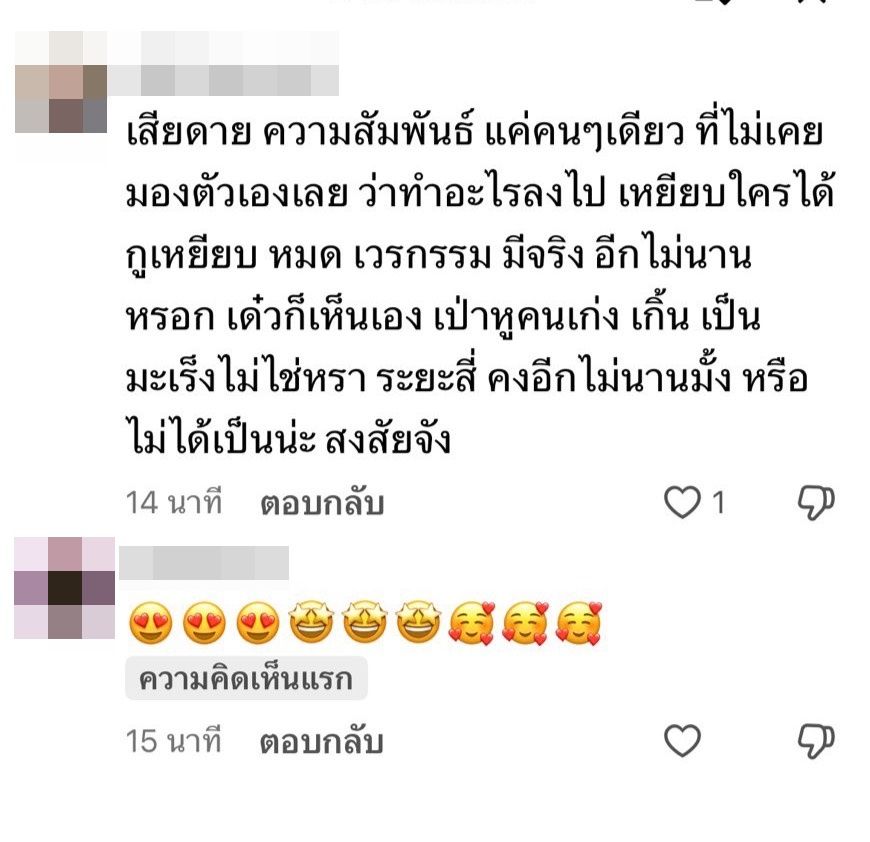Dislike the emoji comment posted 15 นาที ago
The height and width of the screenshot is (842, 870).
(815, 741)
